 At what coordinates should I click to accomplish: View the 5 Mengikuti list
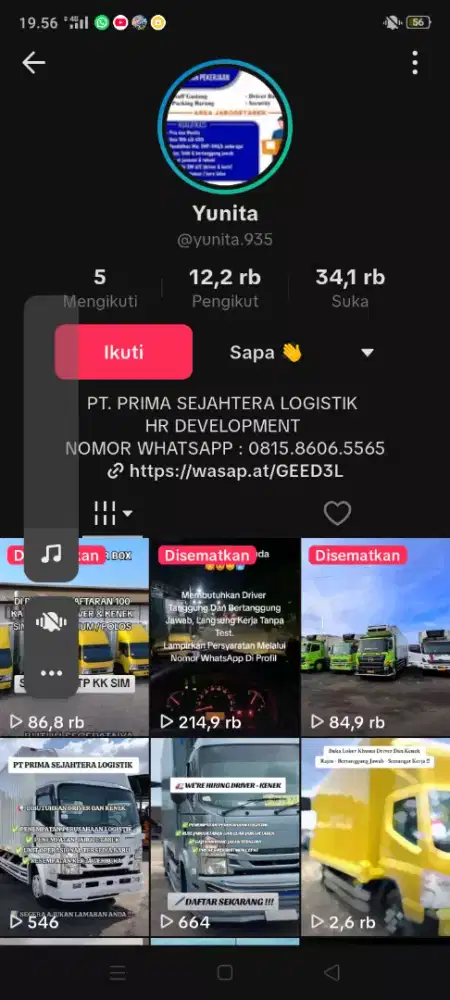pos(100,288)
